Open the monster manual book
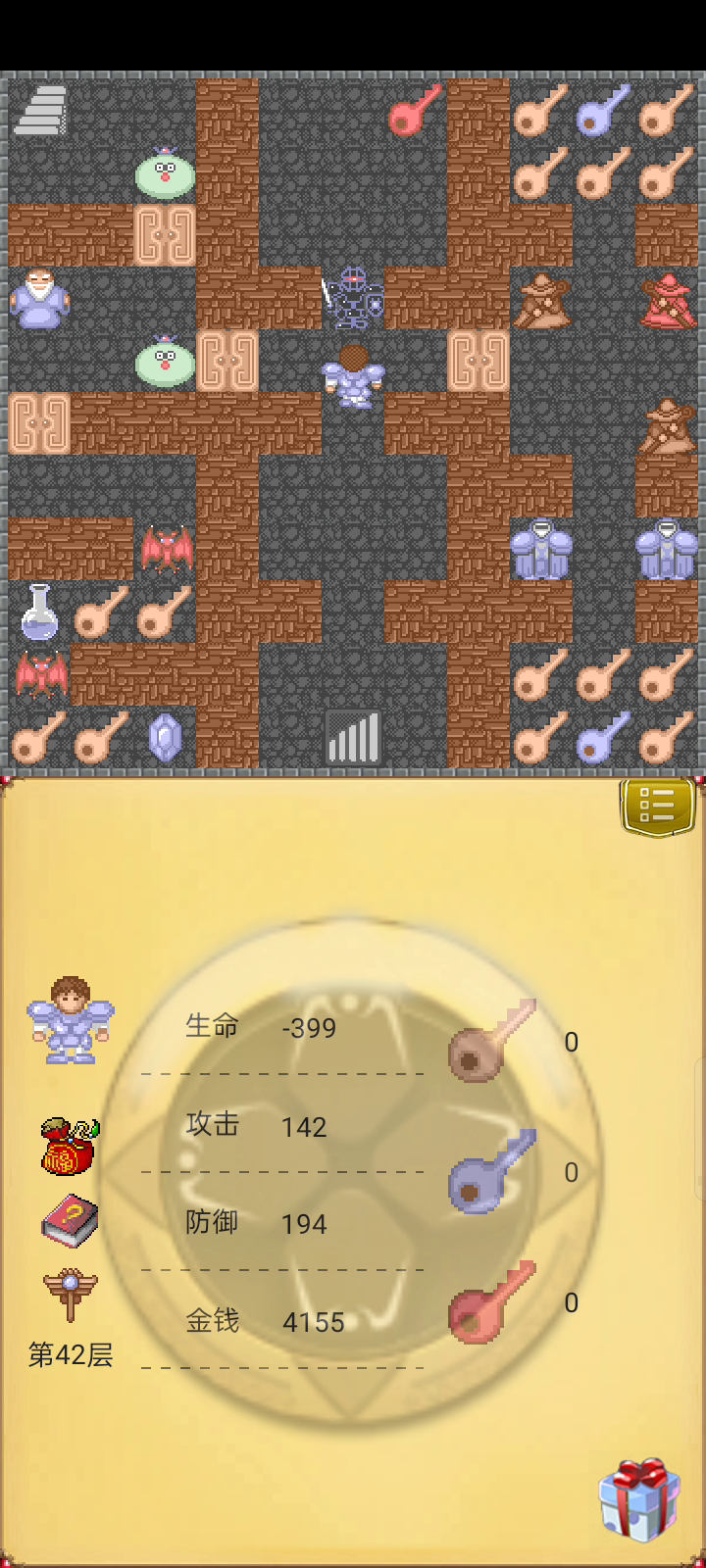This screenshot has height=1568, width=706. pyautogui.click(x=70, y=1221)
